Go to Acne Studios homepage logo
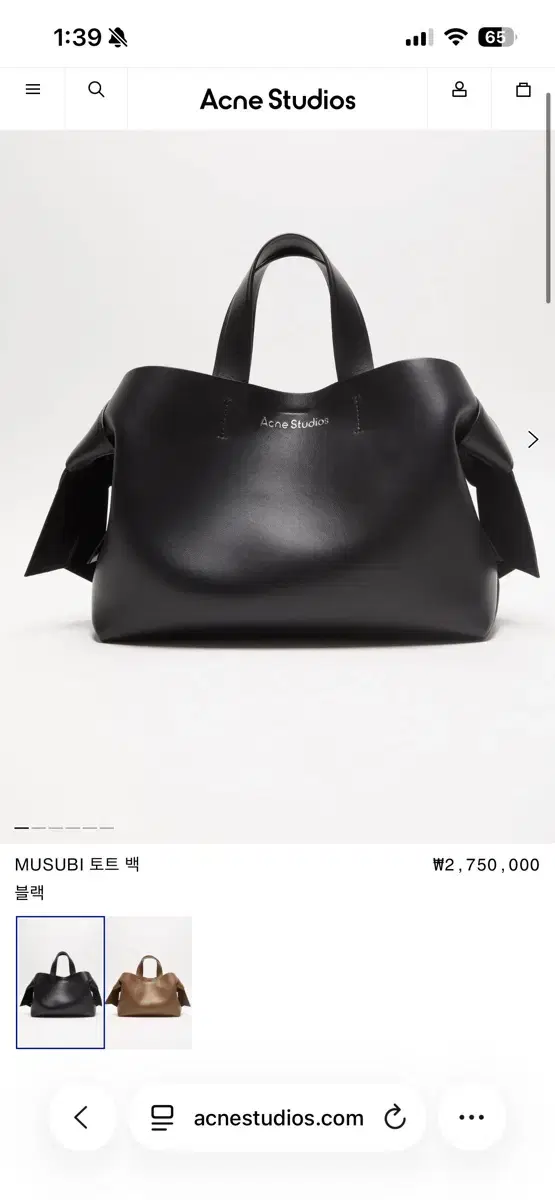The height and width of the screenshot is (1200, 555). click(x=278, y=99)
